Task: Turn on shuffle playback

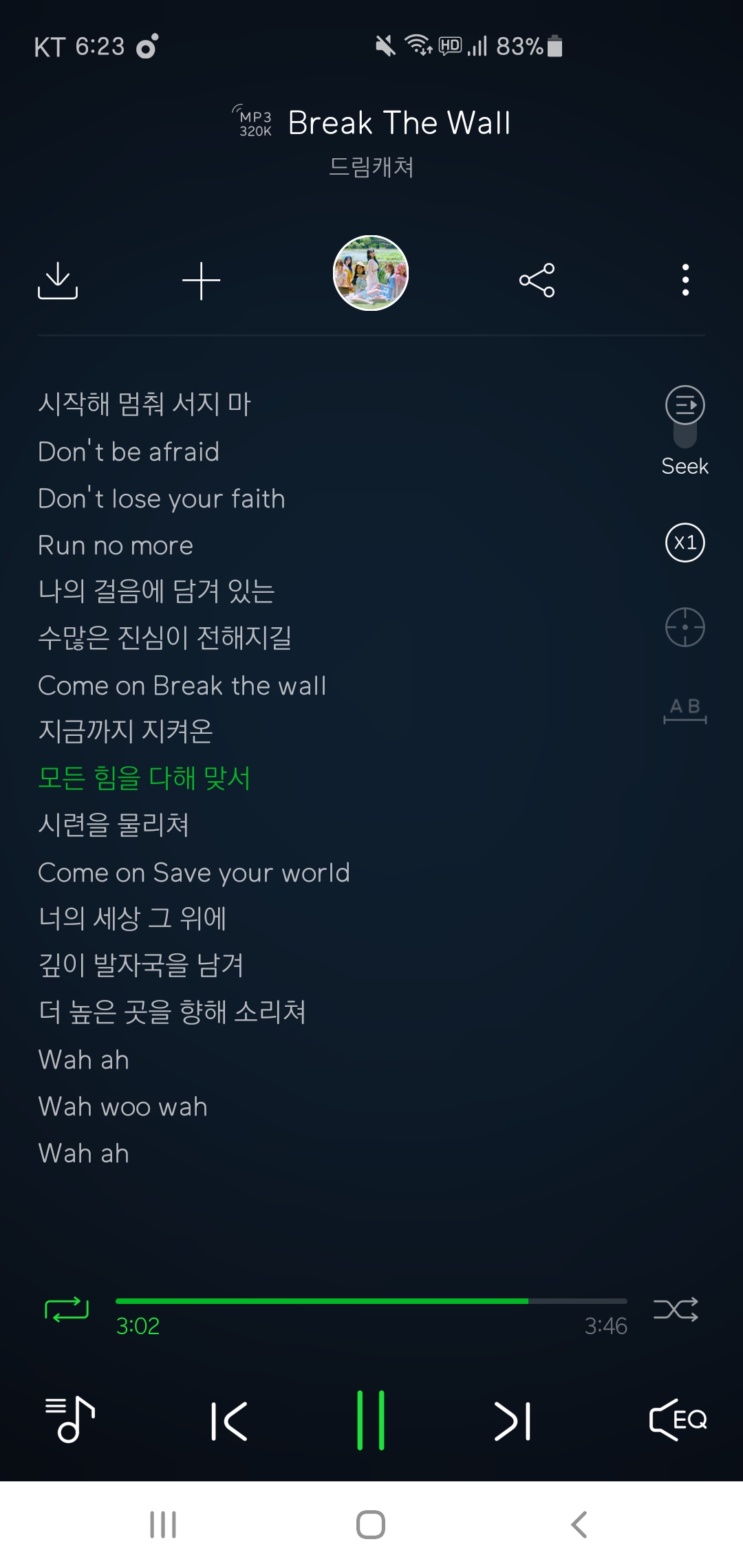Action: click(x=676, y=1309)
